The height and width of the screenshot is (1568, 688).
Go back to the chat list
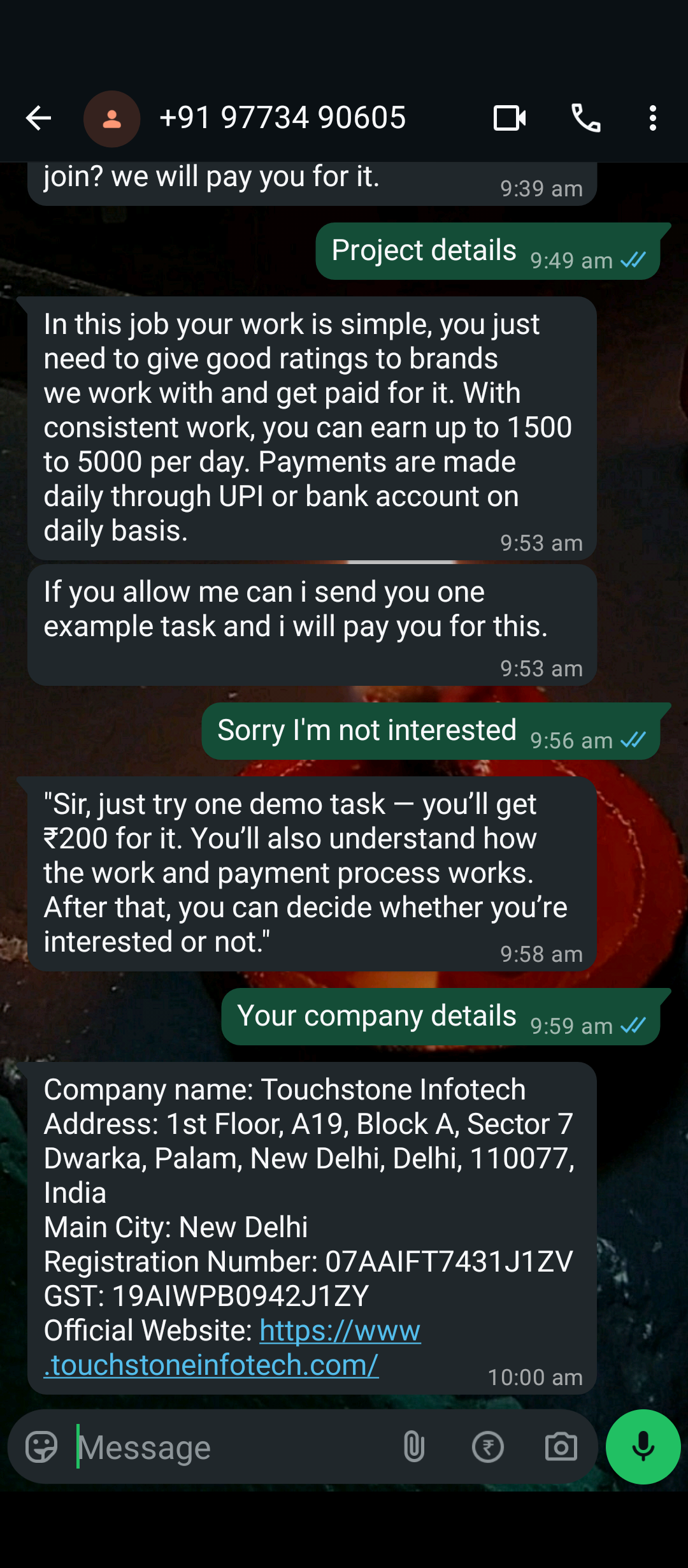pyautogui.click(x=38, y=118)
